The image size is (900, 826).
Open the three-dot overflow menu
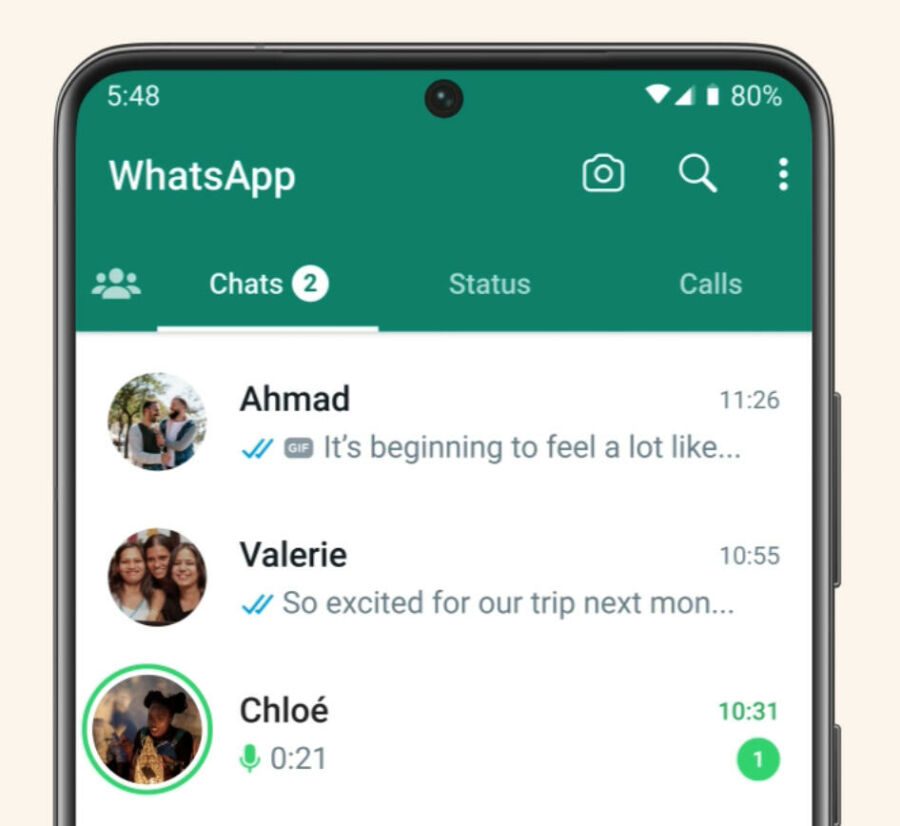point(783,174)
